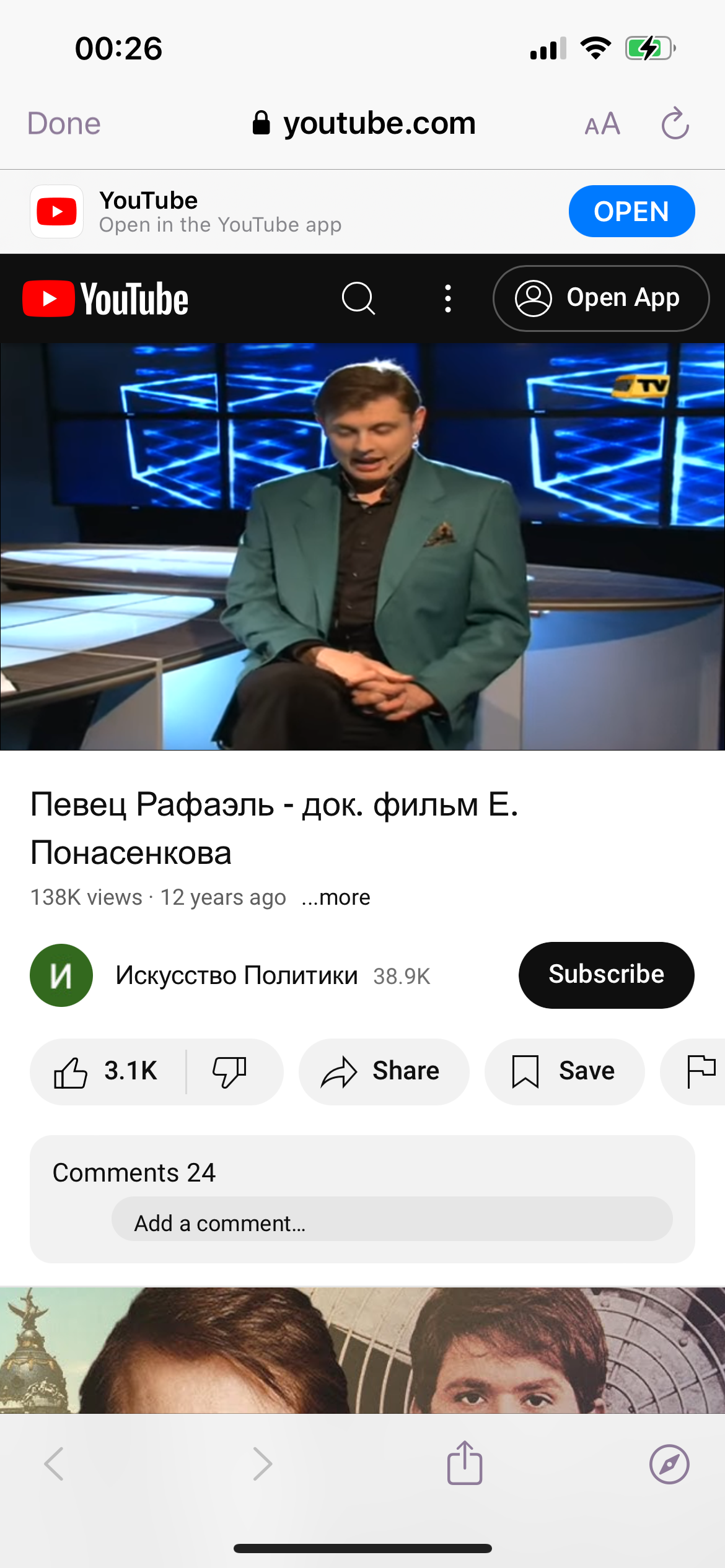Open the AA text size menu
The width and height of the screenshot is (725, 1568).
[x=602, y=124]
